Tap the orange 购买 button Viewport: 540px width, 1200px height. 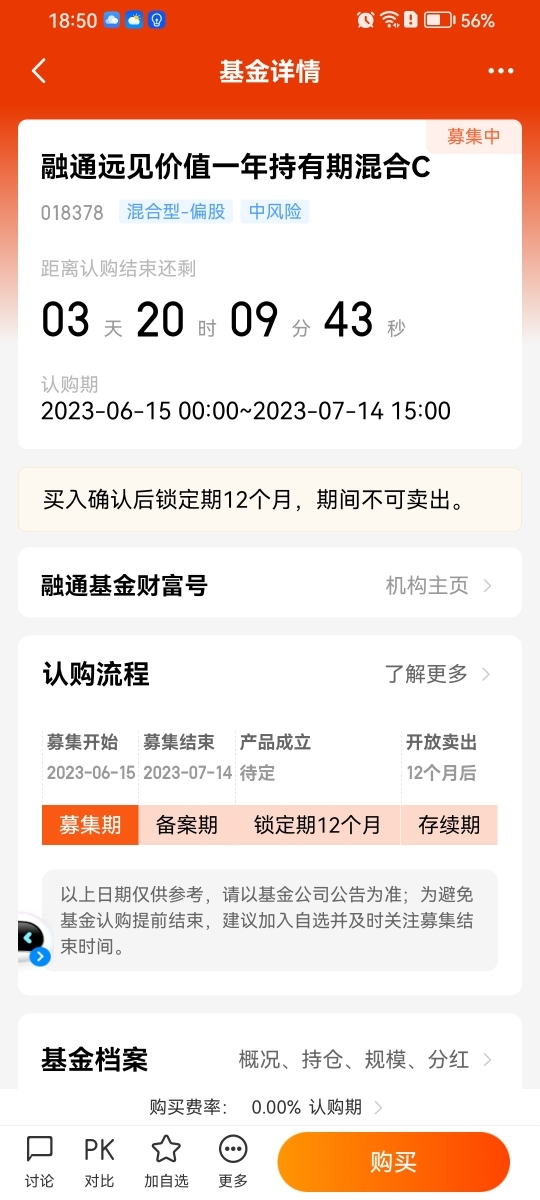pos(393,1162)
